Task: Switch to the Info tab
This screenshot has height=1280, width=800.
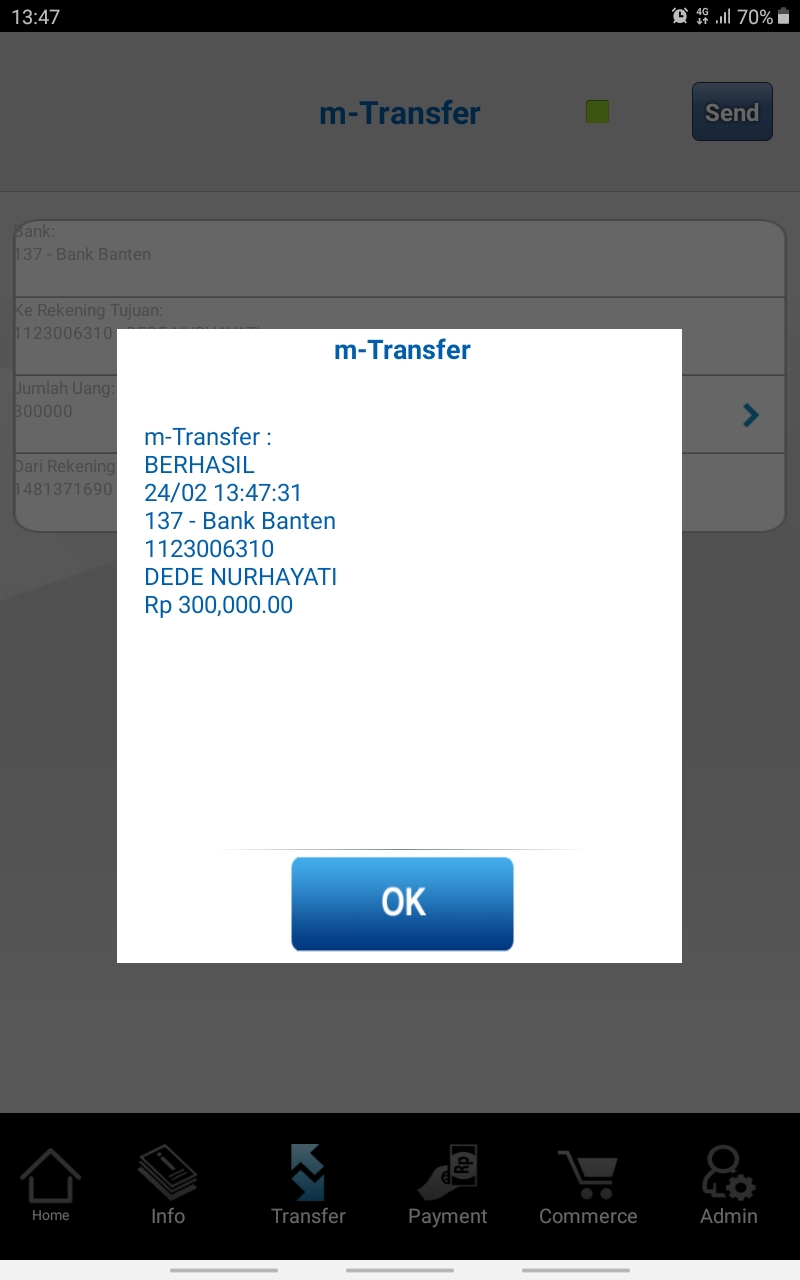Action: point(167,1186)
